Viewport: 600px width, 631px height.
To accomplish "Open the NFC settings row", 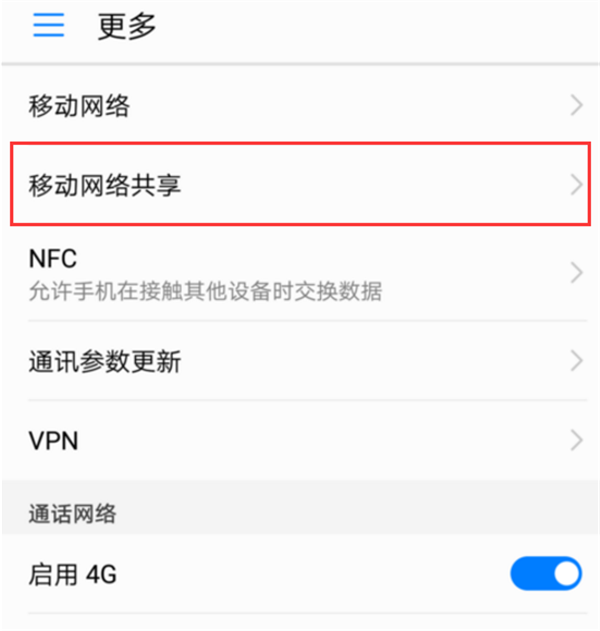I will point(300,273).
